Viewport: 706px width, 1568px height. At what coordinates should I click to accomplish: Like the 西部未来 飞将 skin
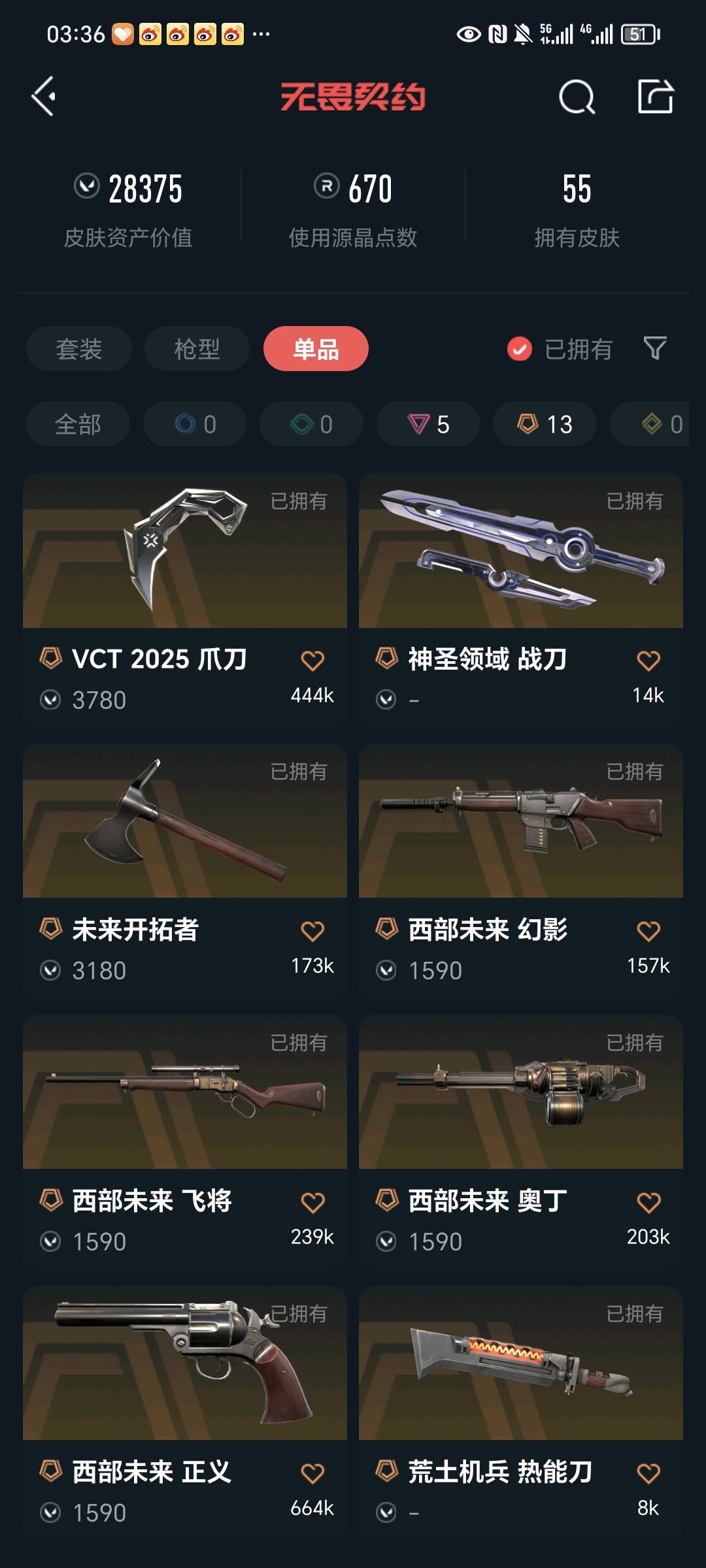pyautogui.click(x=312, y=1202)
